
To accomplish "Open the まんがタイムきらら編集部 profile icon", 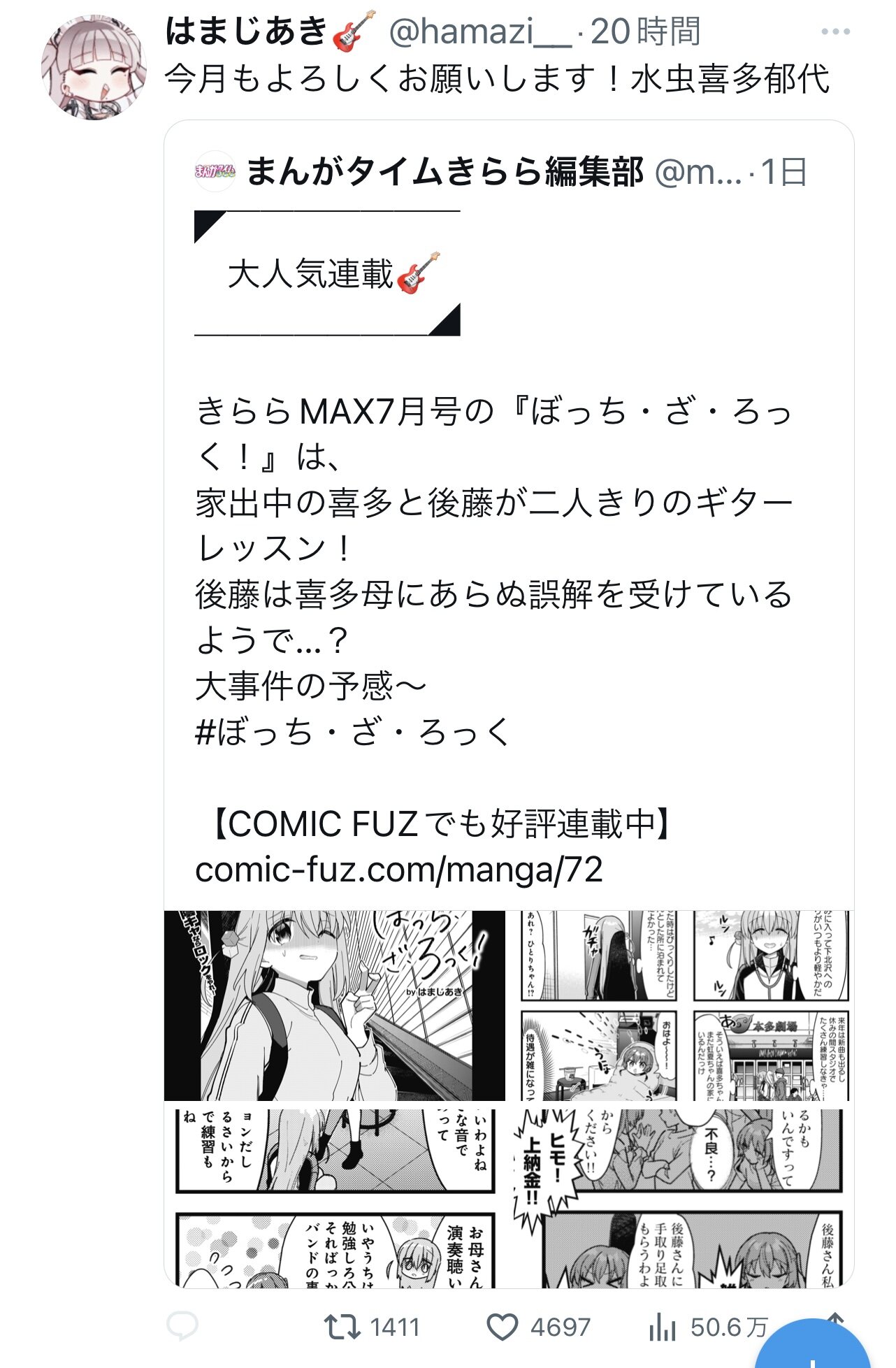I will pyautogui.click(x=215, y=171).
